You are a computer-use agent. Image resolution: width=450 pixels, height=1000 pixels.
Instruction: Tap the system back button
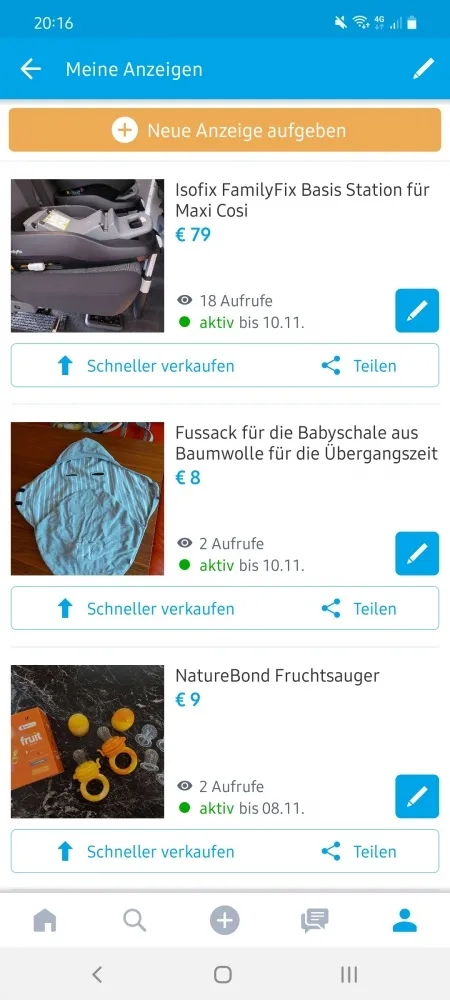[x=97, y=974]
